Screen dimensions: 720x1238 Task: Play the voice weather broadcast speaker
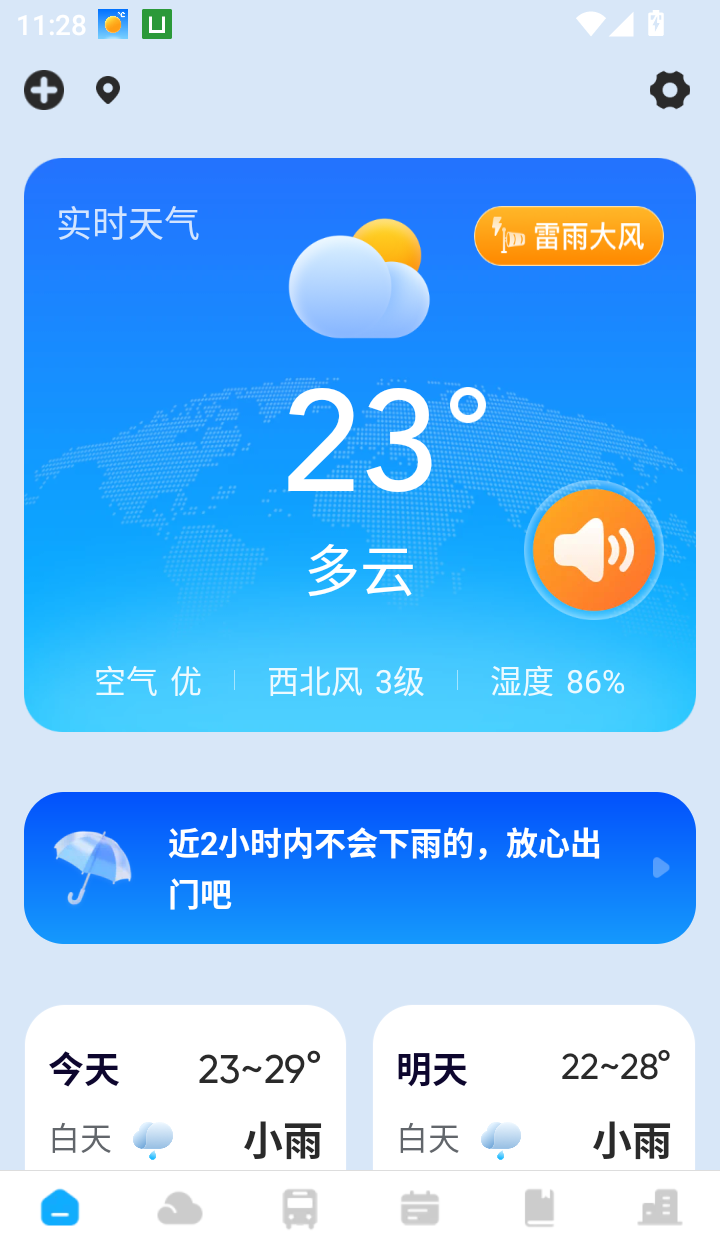(x=594, y=550)
